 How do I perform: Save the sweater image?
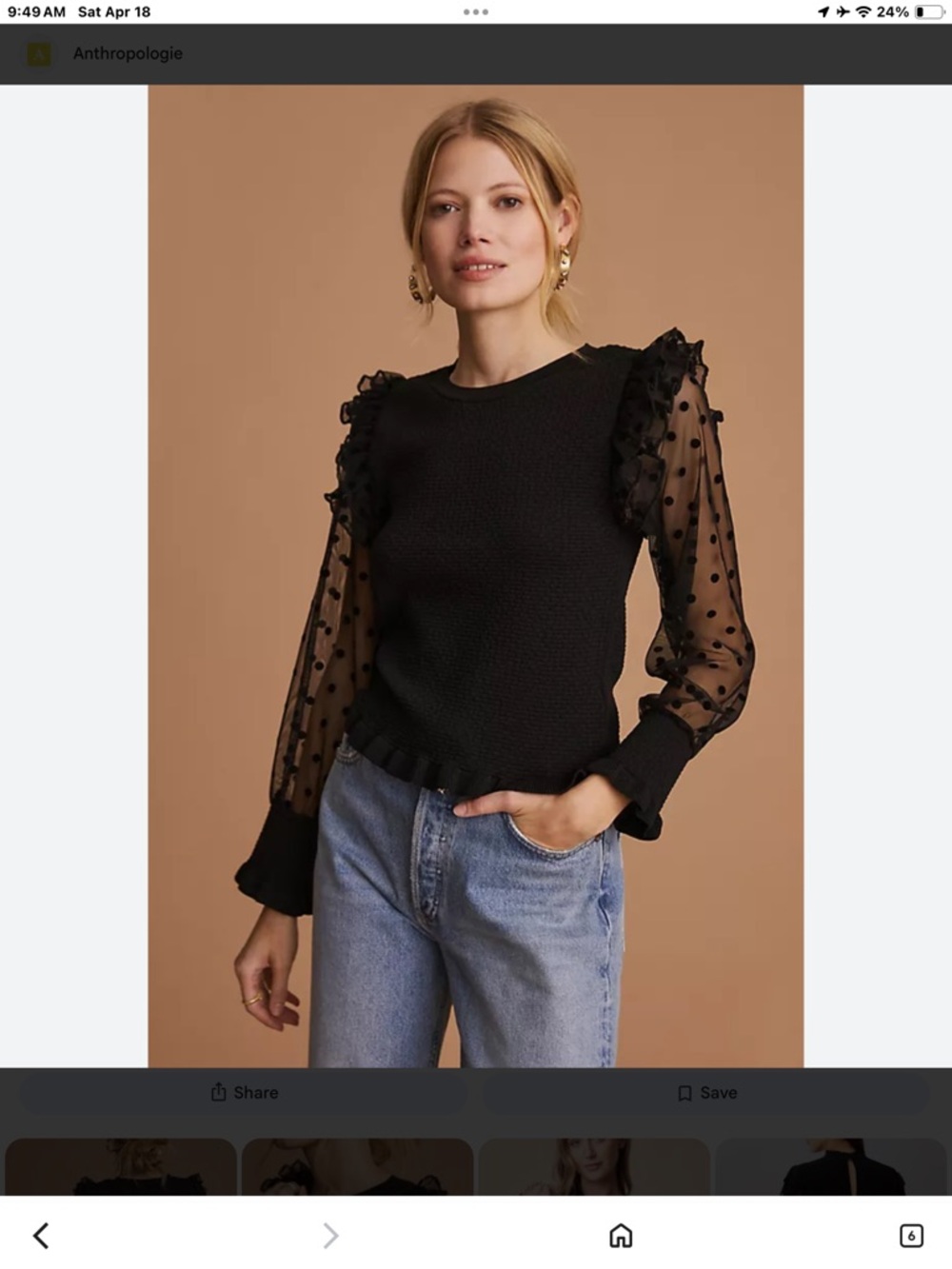[x=707, y=1092]
